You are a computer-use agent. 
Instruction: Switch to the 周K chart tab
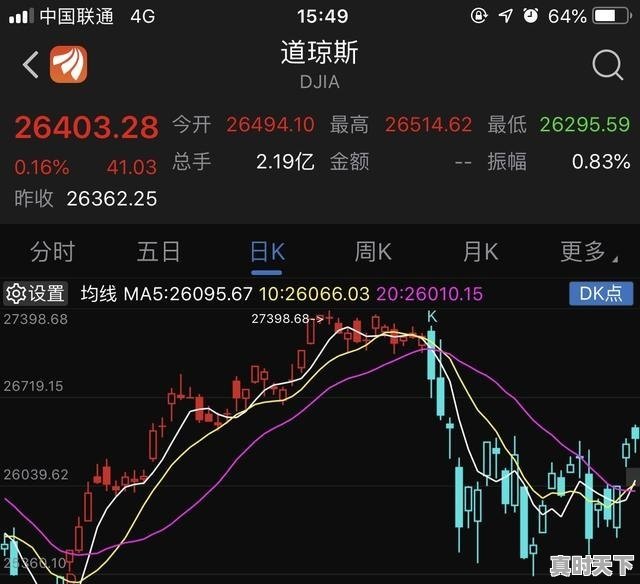[x=373, y=252]
